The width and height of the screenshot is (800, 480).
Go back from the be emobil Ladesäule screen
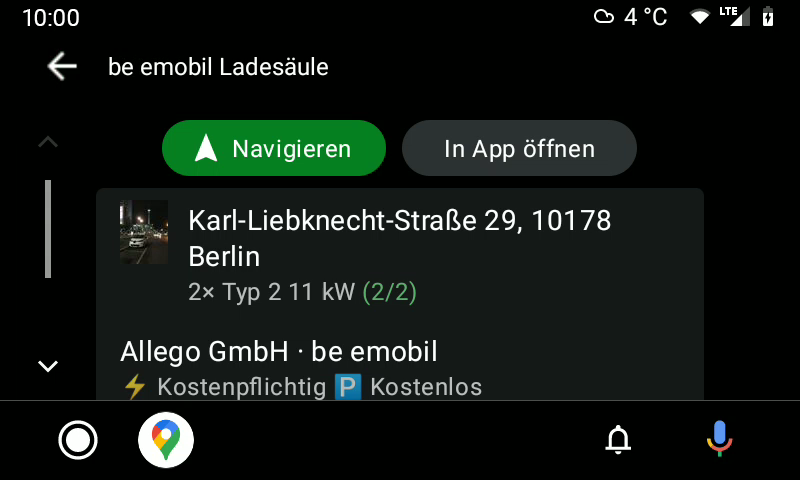[62, 67]
